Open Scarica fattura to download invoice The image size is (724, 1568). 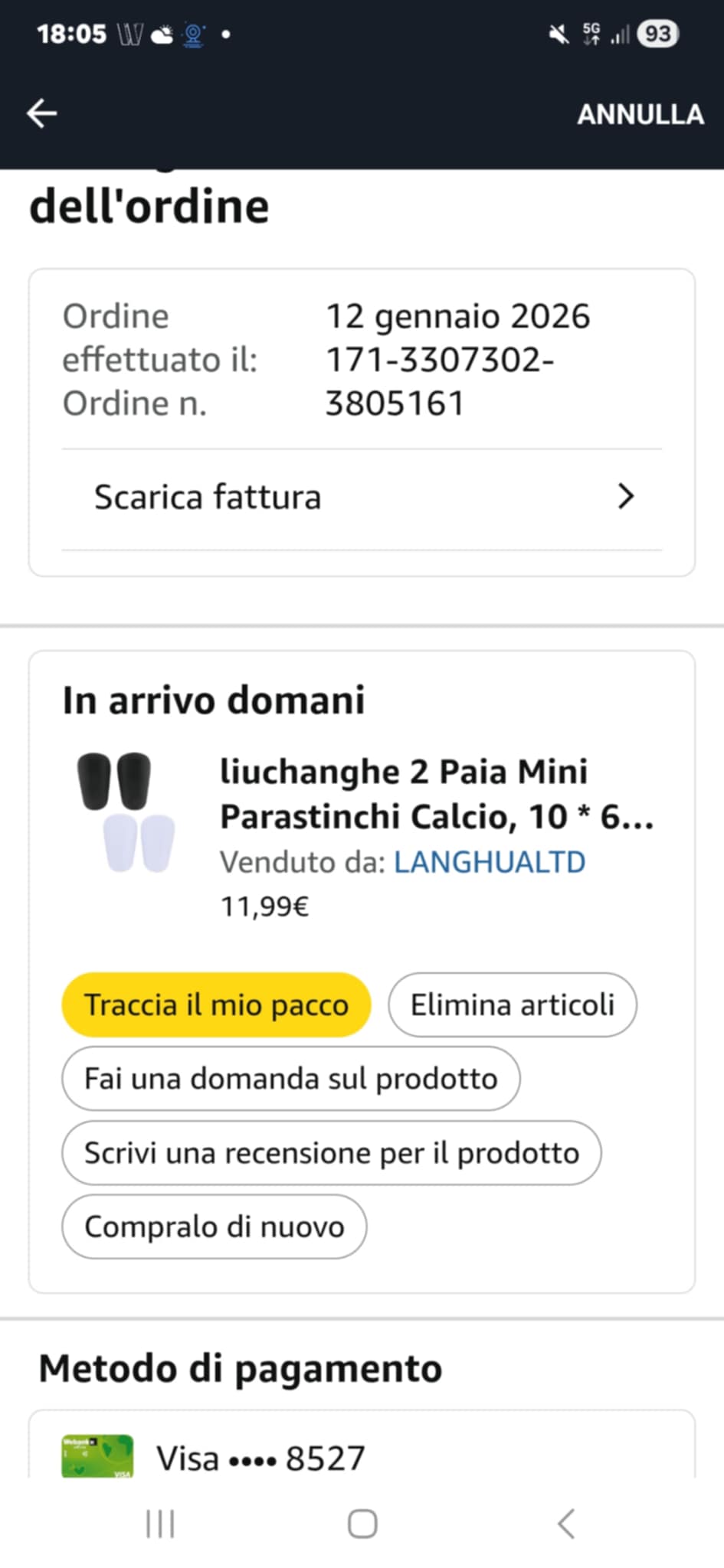(x=362, y=498)
